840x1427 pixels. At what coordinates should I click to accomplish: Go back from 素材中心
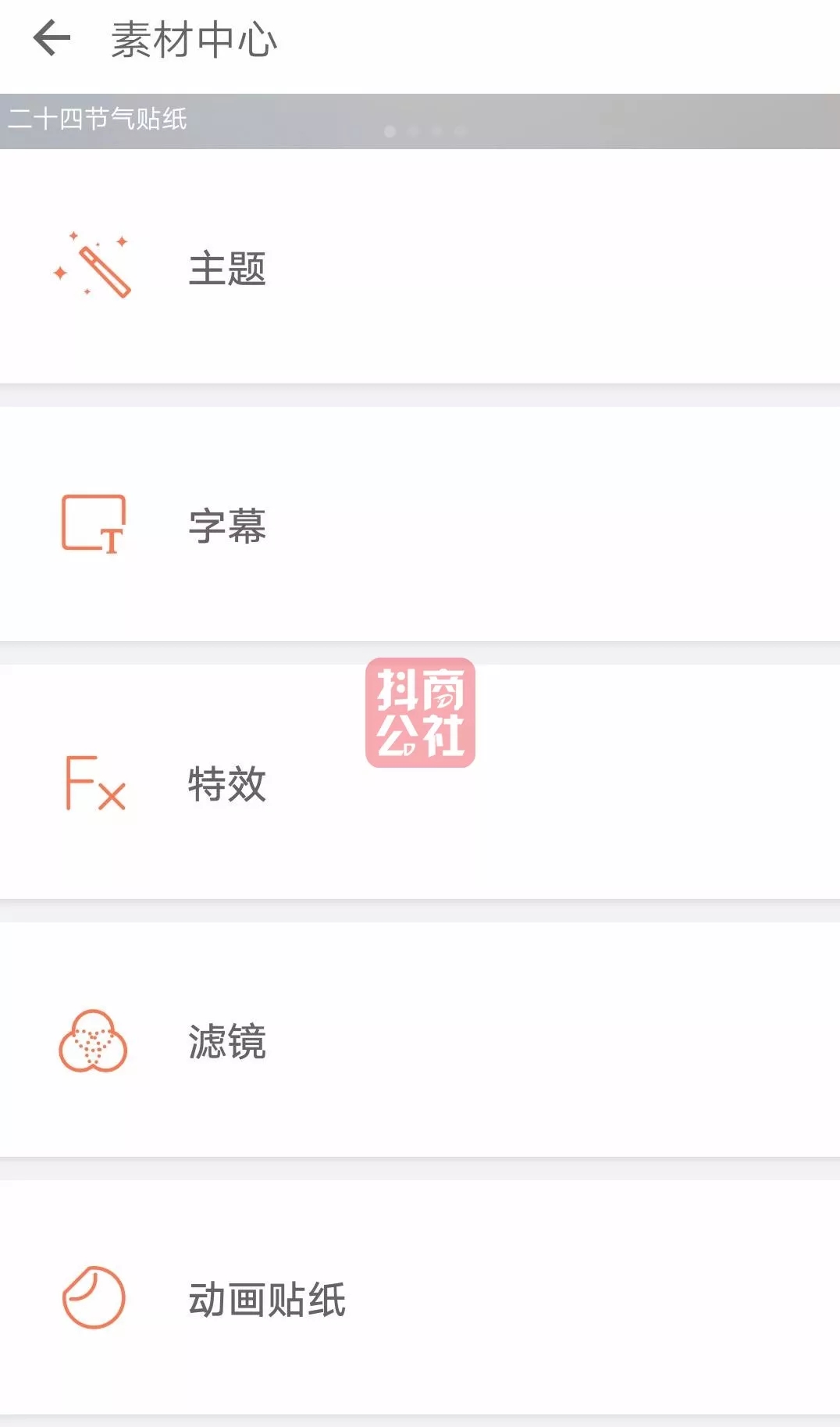[x=52, y=39]
